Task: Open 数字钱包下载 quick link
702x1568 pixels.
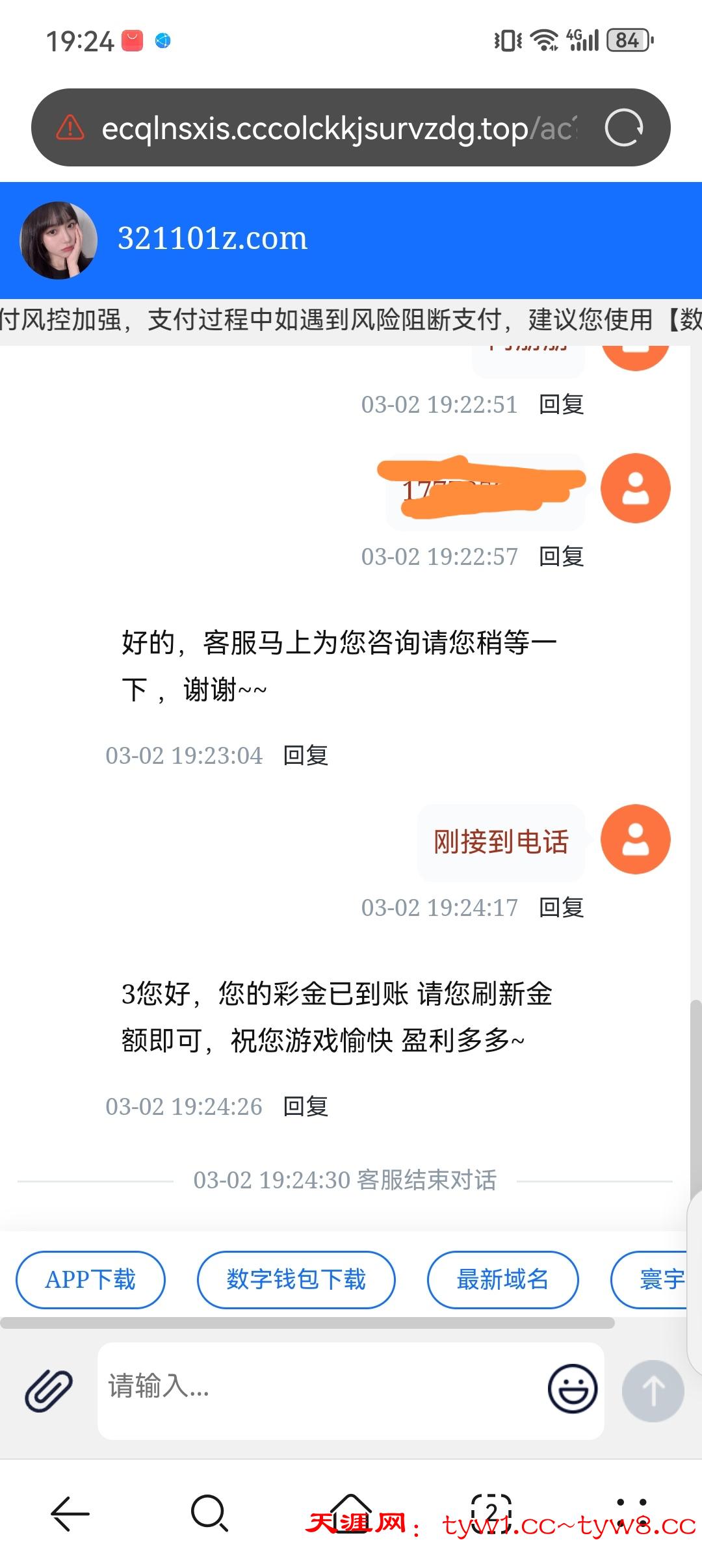Action: point(296,1279)
